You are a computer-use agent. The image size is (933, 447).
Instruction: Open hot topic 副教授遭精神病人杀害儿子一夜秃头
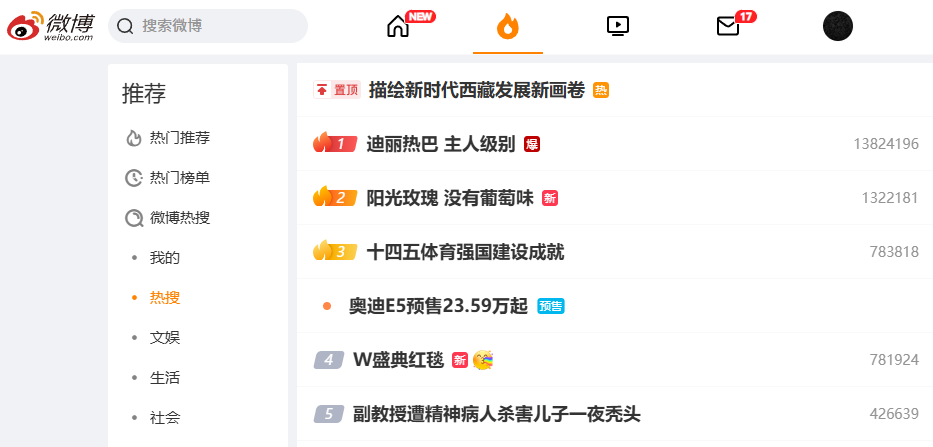tap(496, 414)
